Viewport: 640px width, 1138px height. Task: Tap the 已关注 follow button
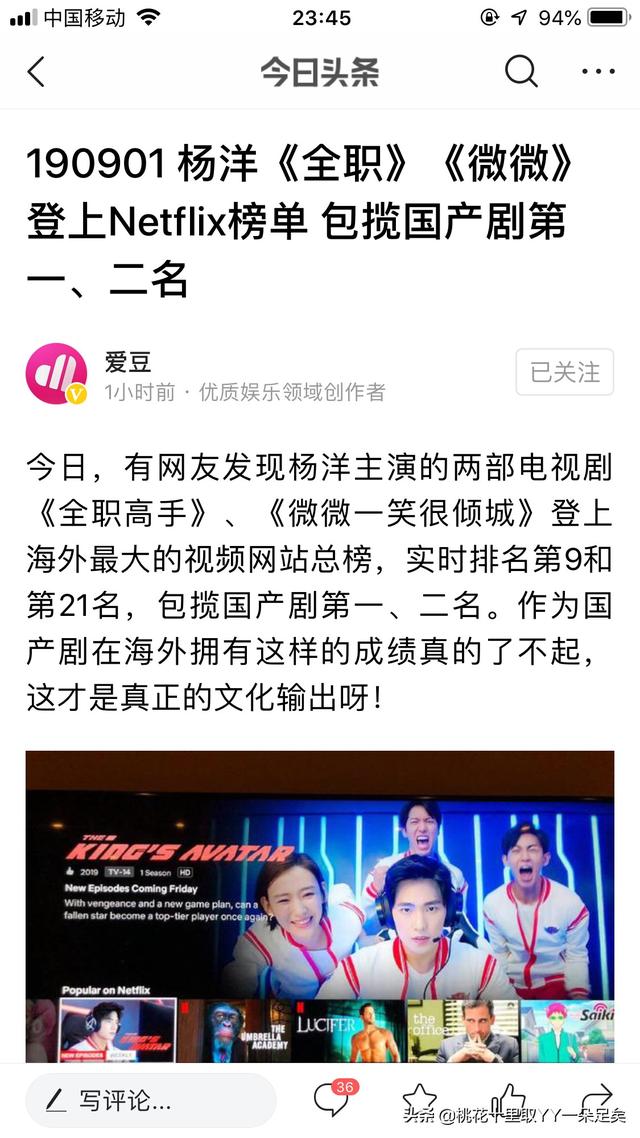(x=564, y=372)
